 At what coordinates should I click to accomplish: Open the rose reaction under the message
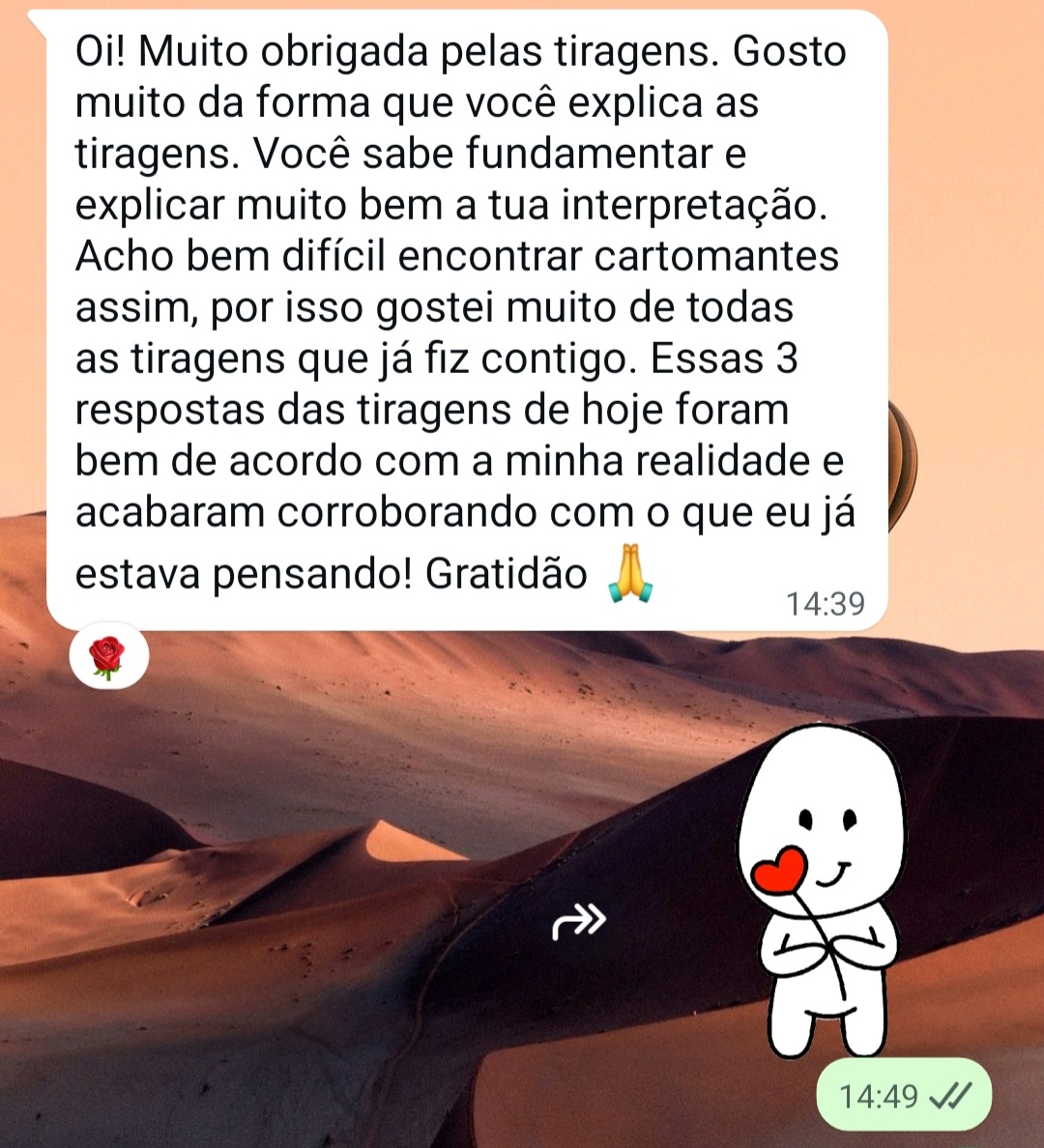tap(108, 656)
